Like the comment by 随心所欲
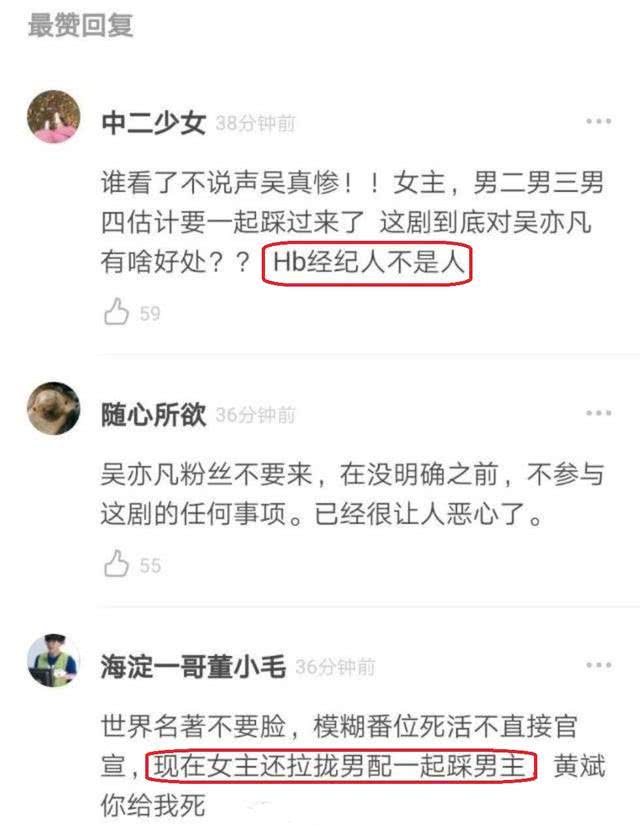 117,565
